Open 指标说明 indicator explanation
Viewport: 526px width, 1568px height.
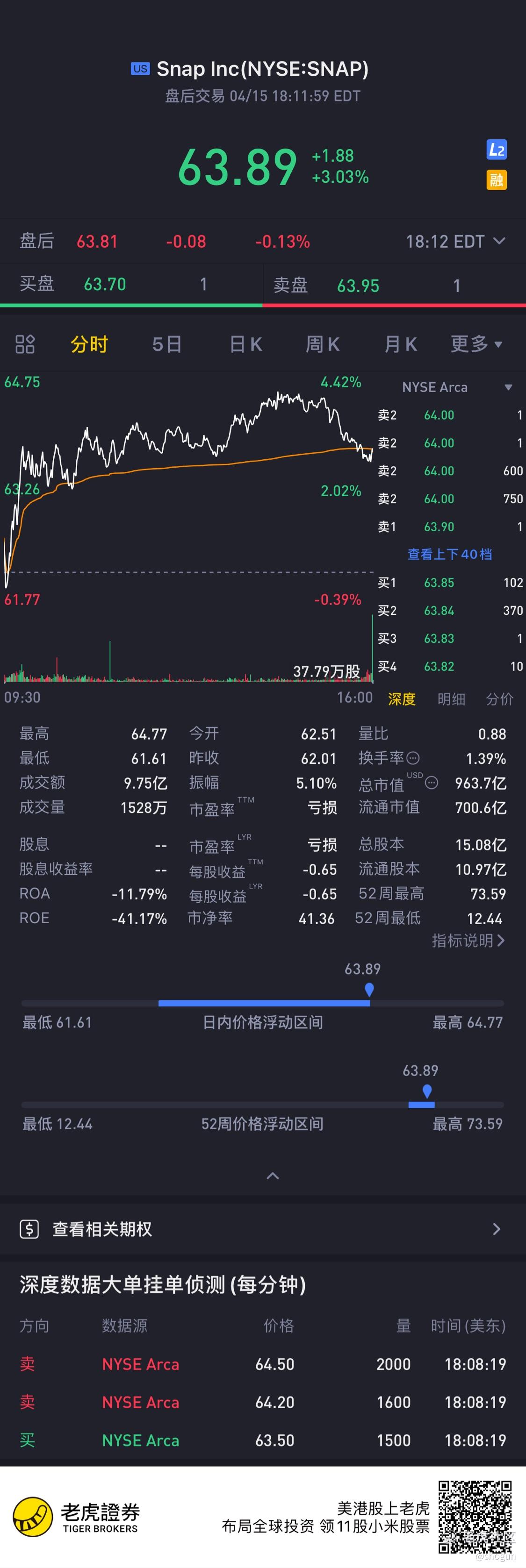point(468,941)
